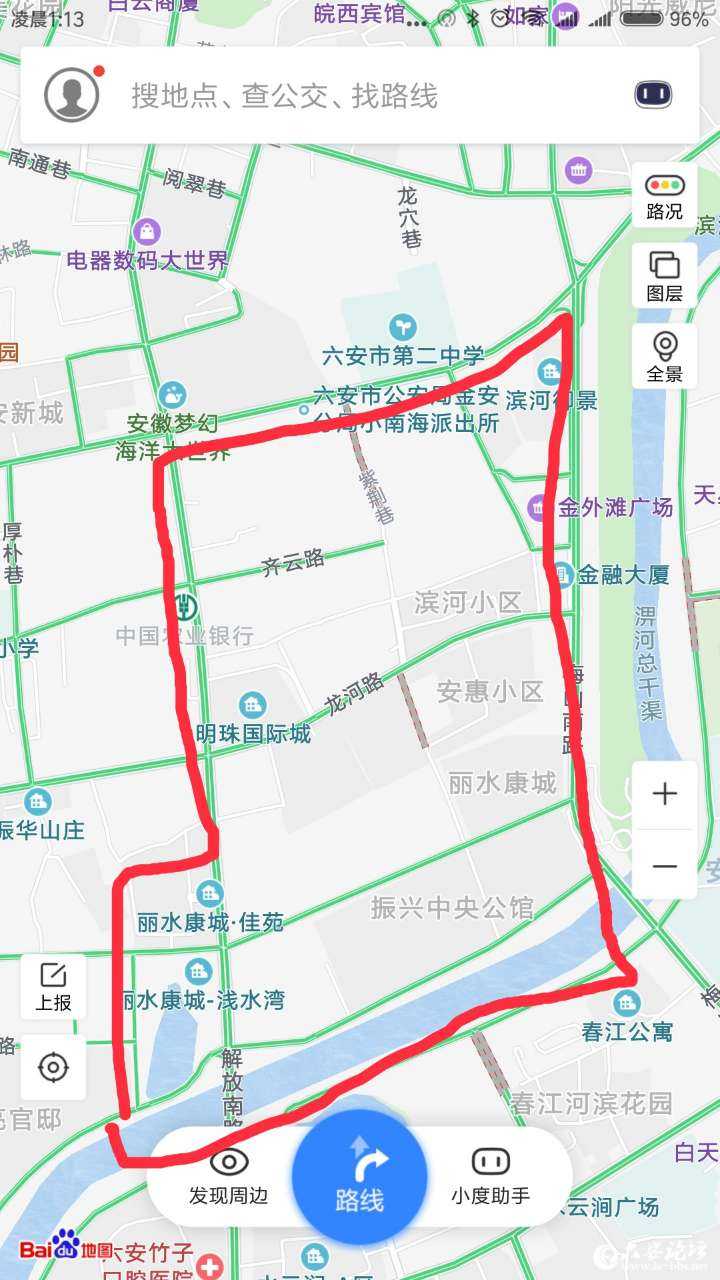This screenshot has width=720, height=1280.
Task: Select the 六安市第二中学 map marker
Action: click(x=403, y=326)
